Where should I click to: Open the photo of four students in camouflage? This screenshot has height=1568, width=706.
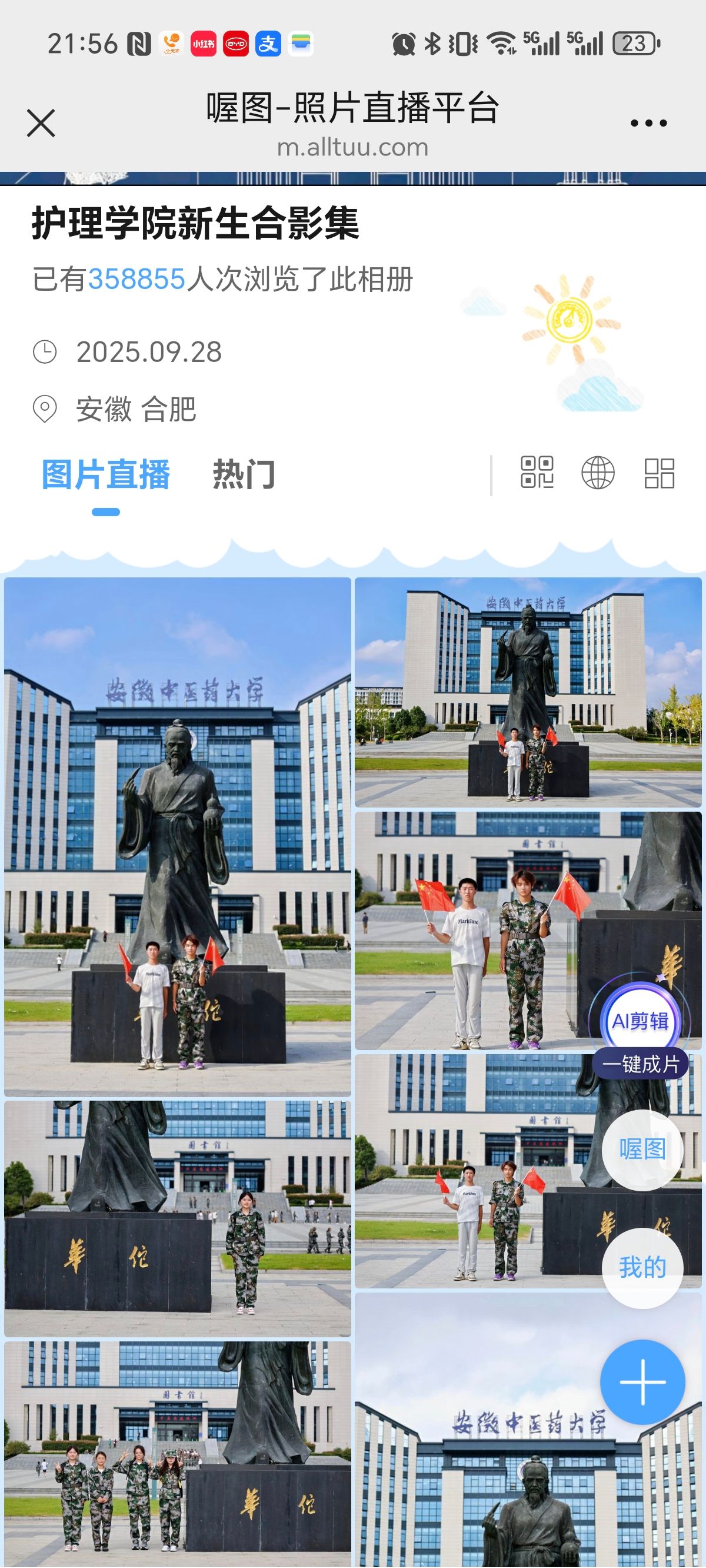pos(177,1455)
